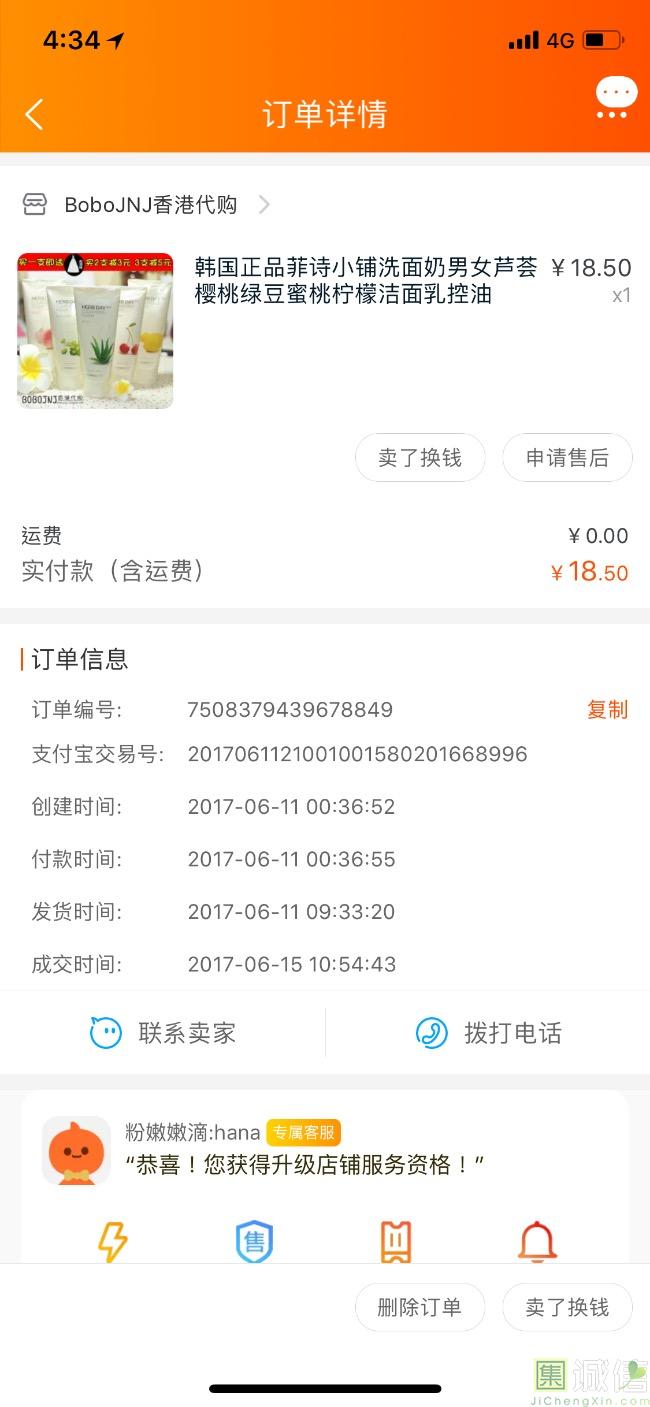
Task: Open the facial cleanser product image
Action: coord(95,330)
